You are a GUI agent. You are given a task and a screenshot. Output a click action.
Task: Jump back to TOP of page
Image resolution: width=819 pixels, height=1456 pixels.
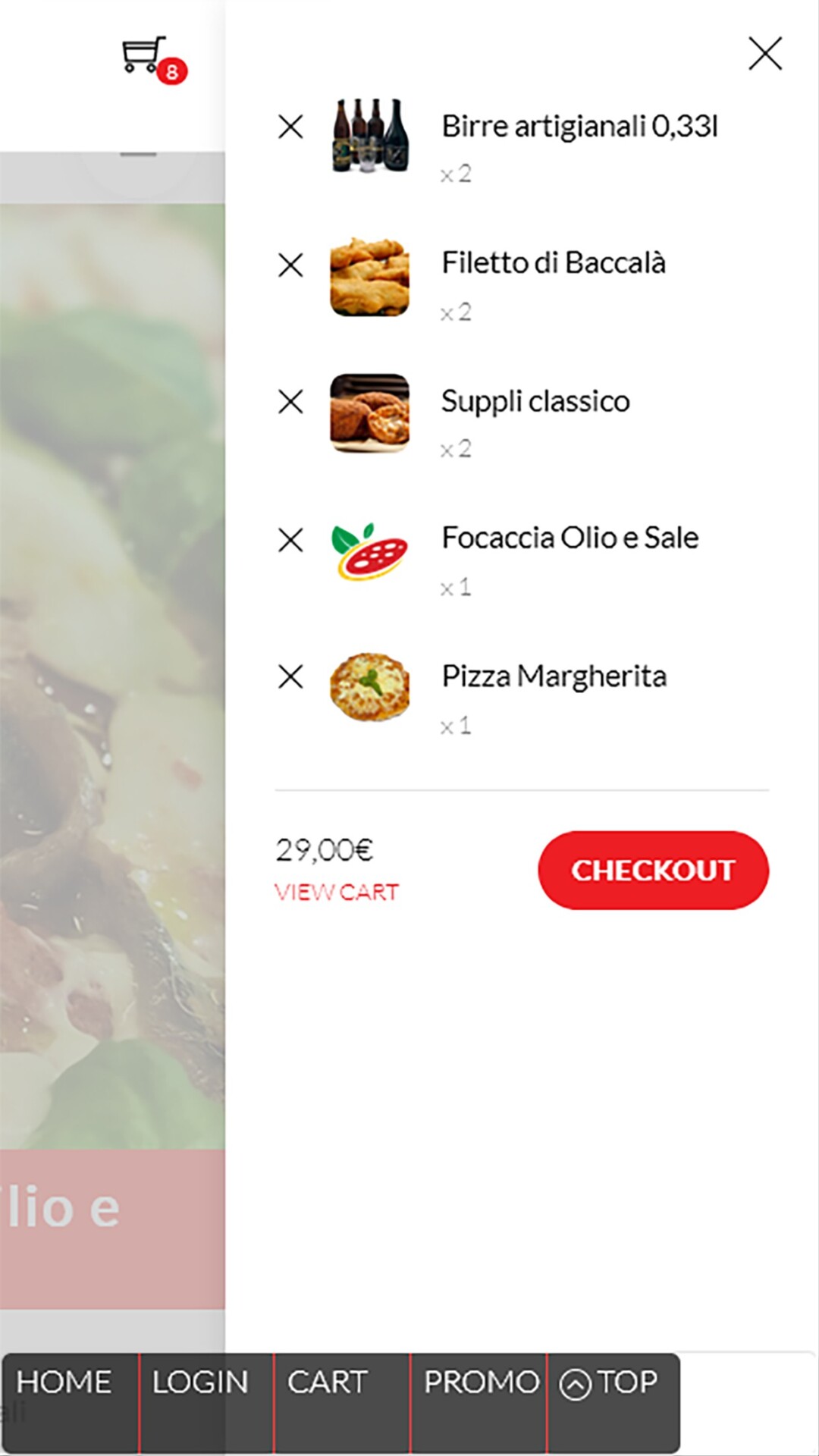pyautogui.click(x=609, y=1382)
